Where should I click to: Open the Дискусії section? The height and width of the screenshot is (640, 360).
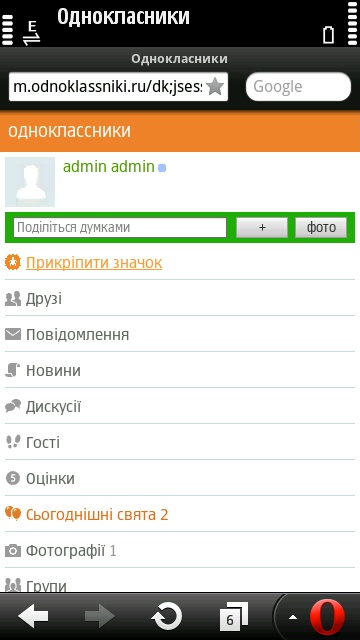[x=180, y=407]
